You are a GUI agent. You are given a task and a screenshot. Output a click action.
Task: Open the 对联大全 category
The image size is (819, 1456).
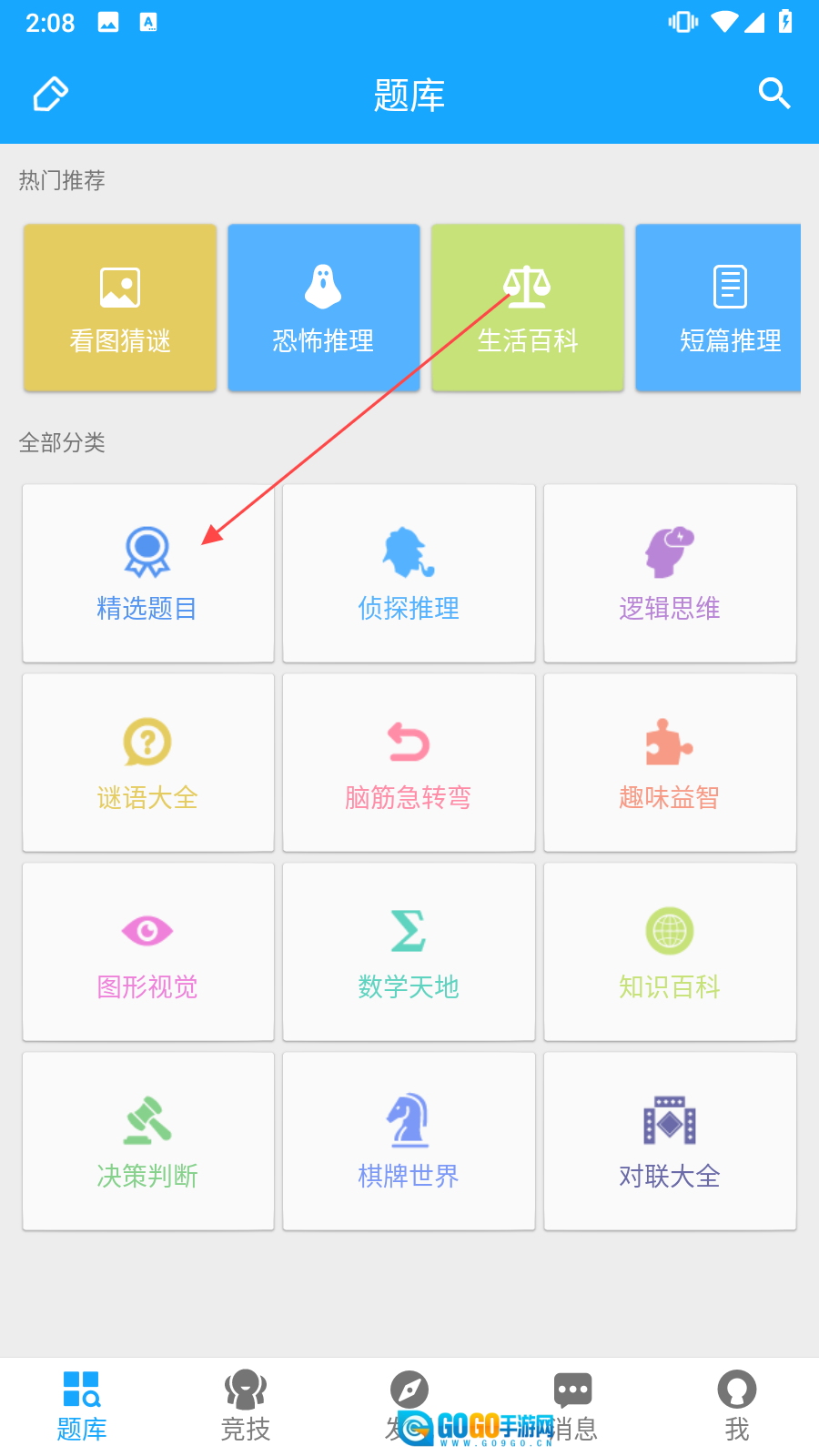(x=670, y=1141)
